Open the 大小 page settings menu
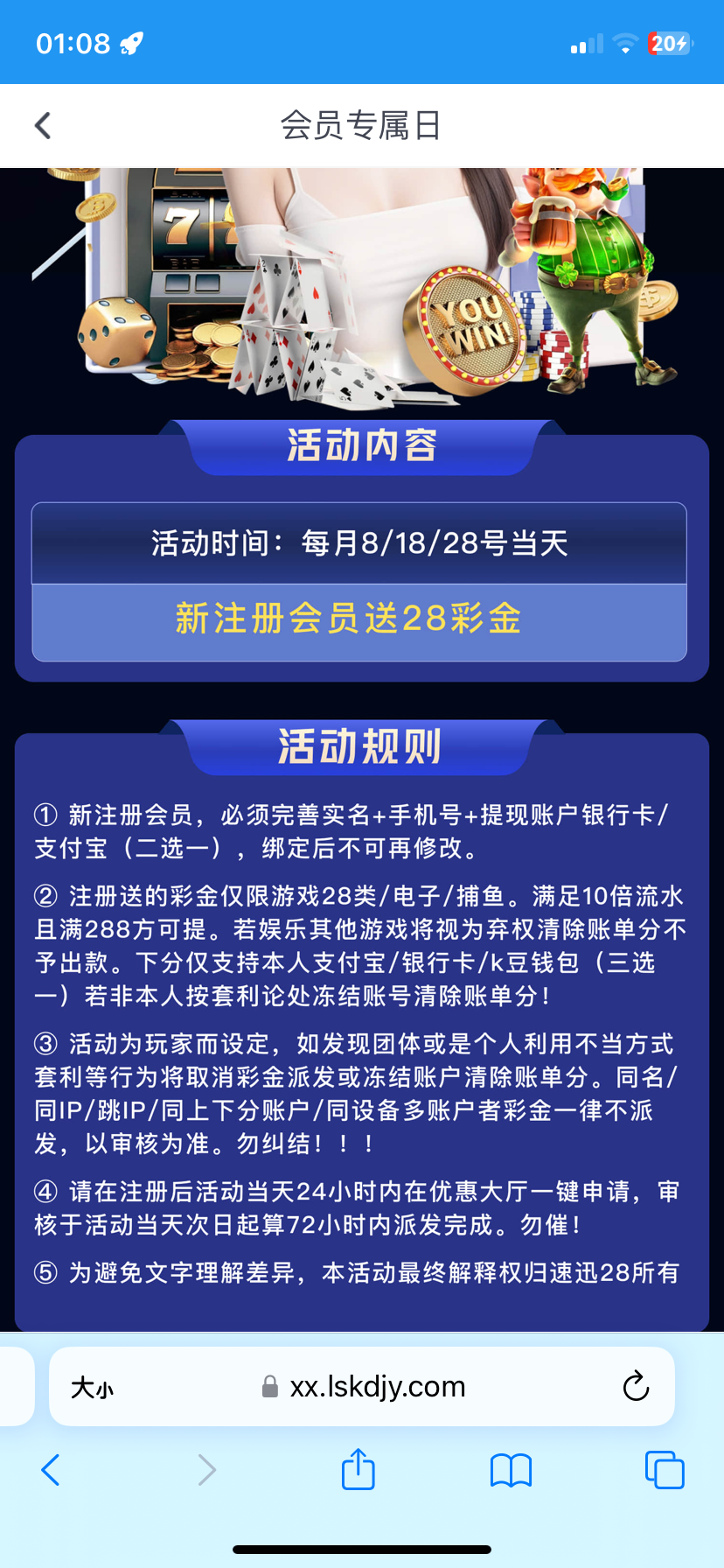Image resolution: width=724 pixels, height=1568 pixels. (x=92, y=1388)
